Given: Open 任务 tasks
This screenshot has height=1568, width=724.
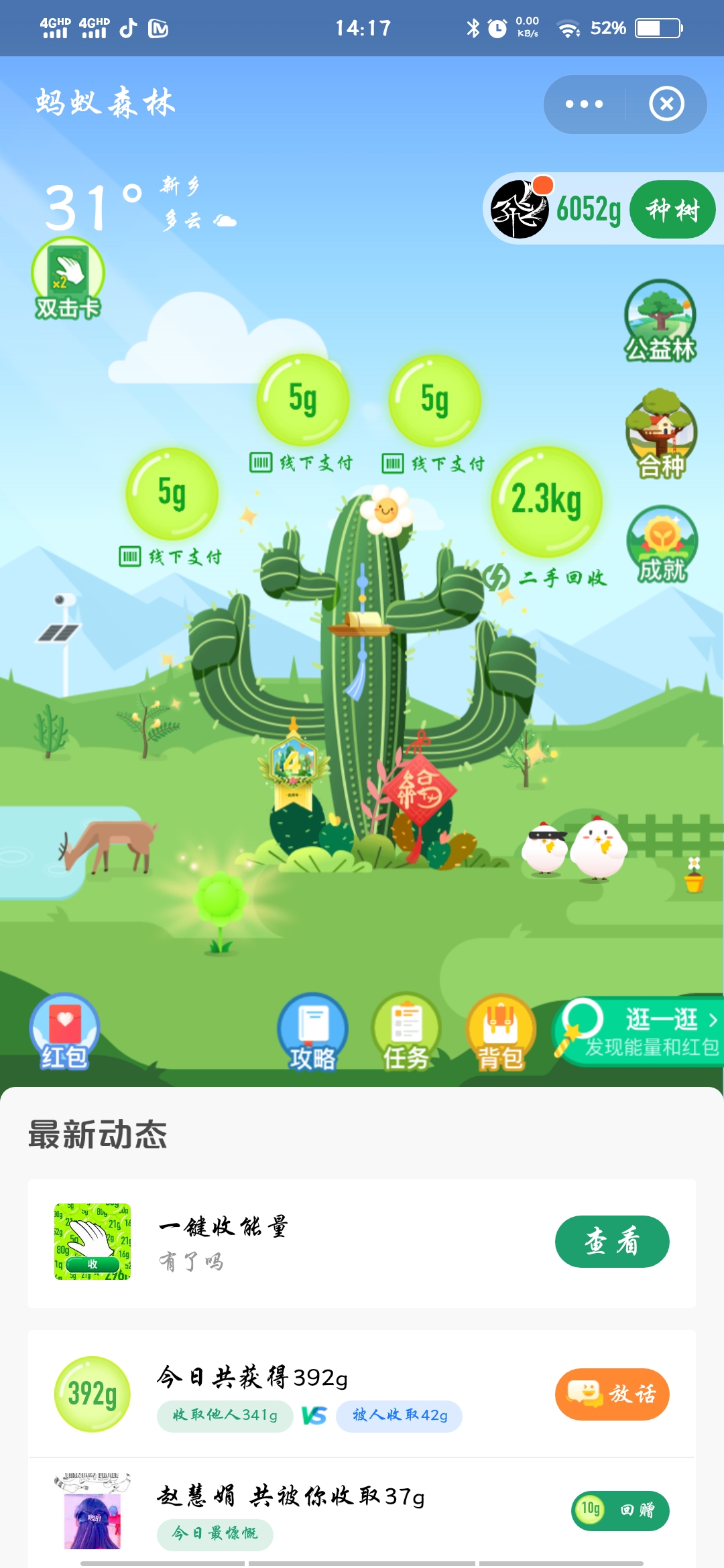Looking at the screenshot, I should pos(406,1032).
